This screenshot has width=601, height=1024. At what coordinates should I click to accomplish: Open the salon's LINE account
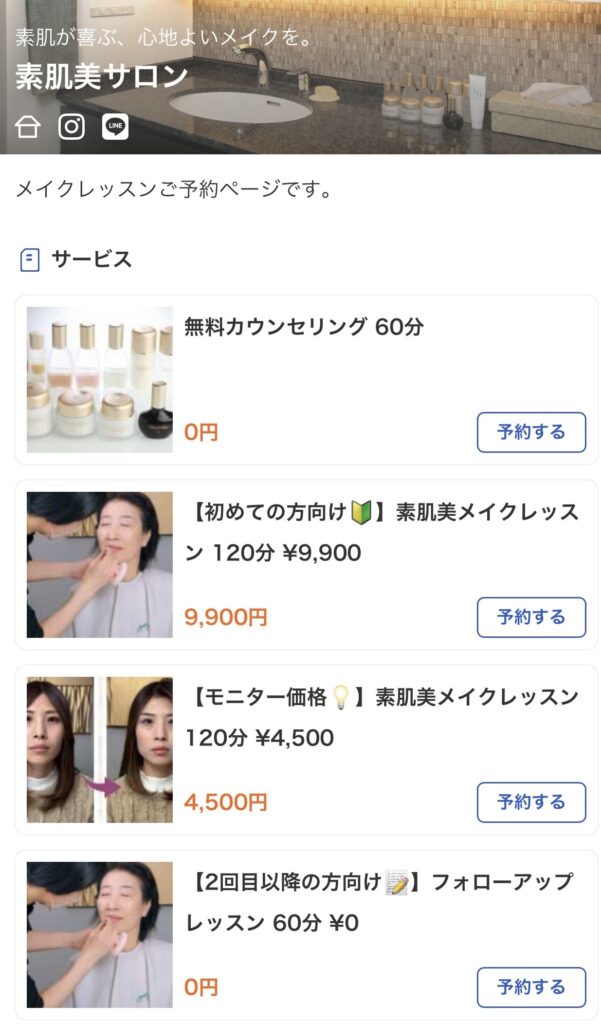tap(115, 127)
